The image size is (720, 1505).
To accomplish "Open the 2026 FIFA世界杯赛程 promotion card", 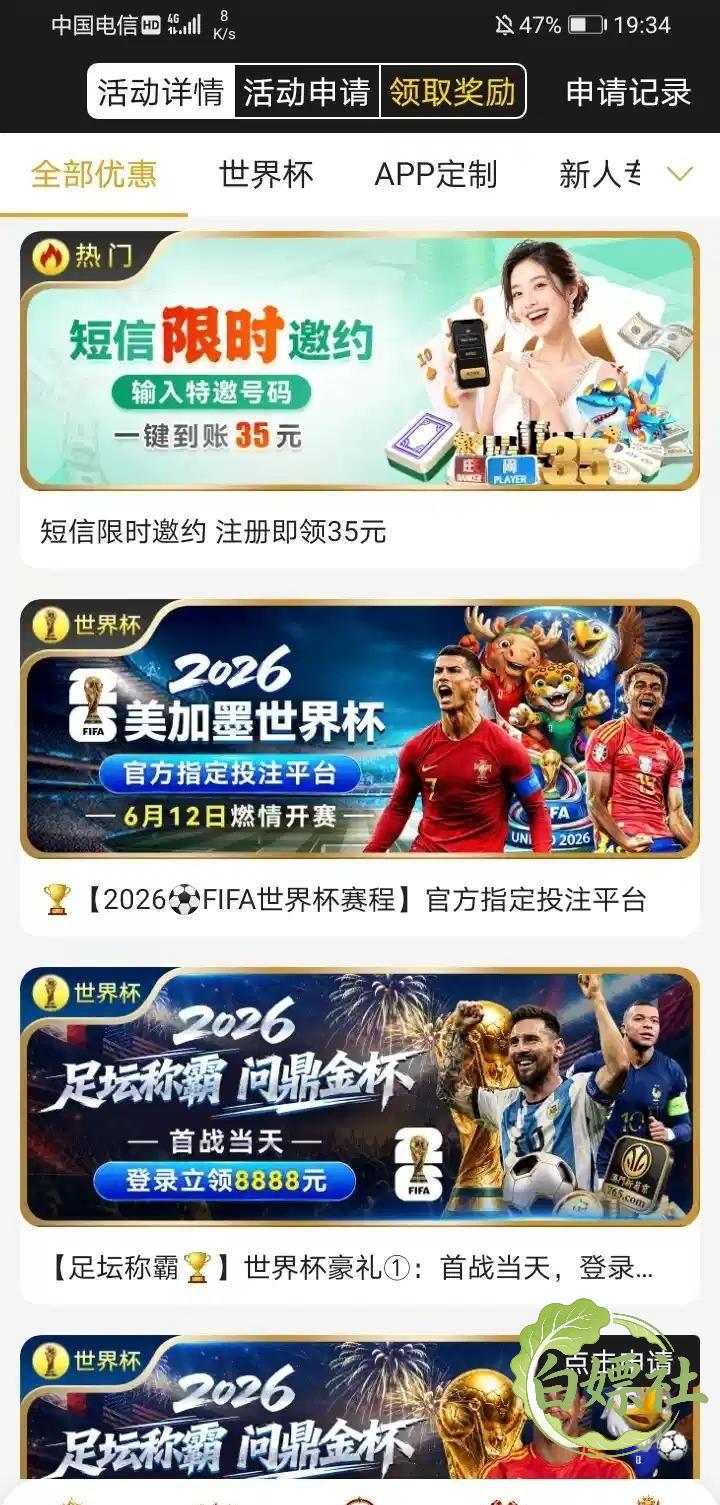I will pyautogui.click(x=360, y=767).
